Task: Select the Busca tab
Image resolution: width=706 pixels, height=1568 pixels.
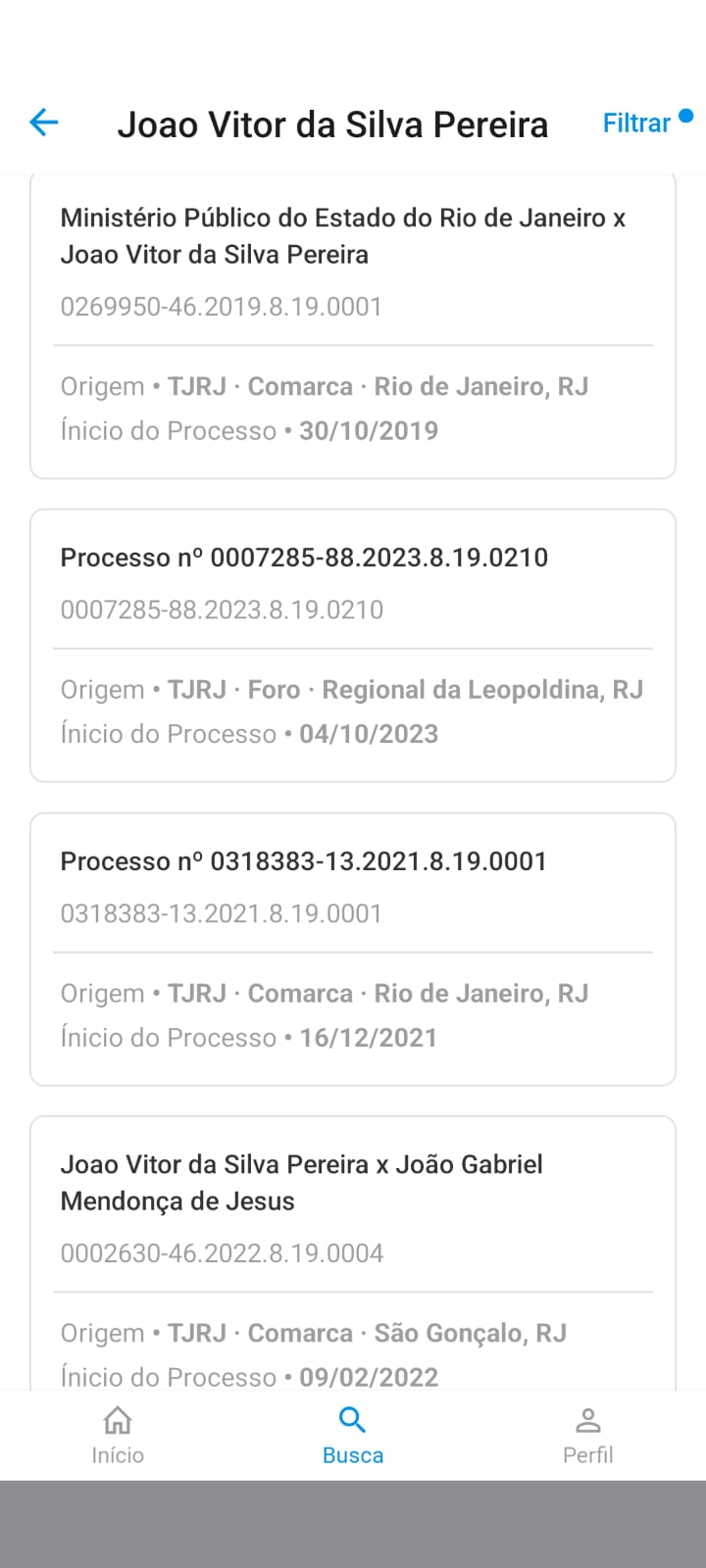Action: pyautogui.click(x=353, y=1436)
